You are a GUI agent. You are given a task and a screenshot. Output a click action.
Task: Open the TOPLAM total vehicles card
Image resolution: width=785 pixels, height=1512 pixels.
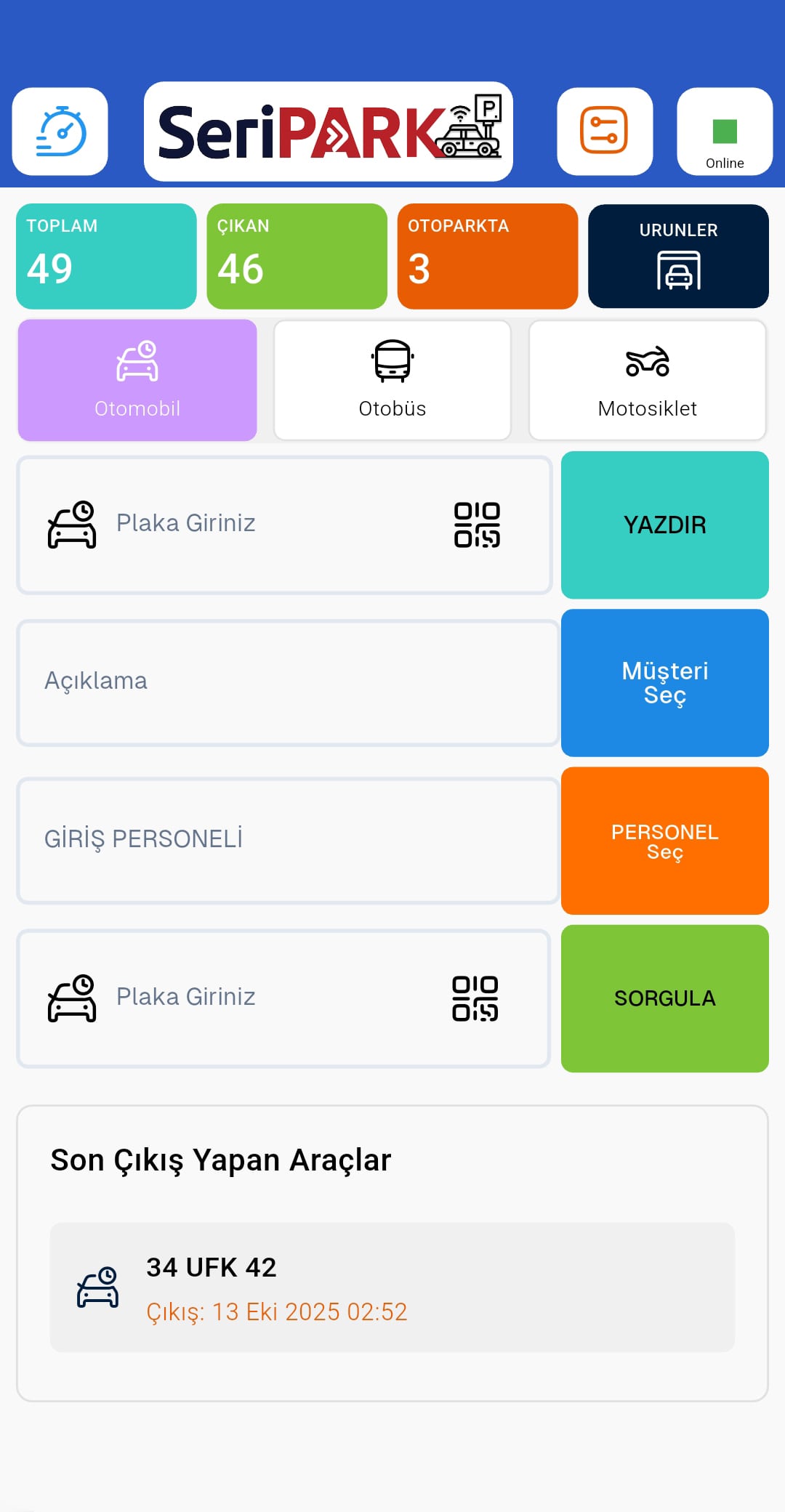tap(106, 256)
